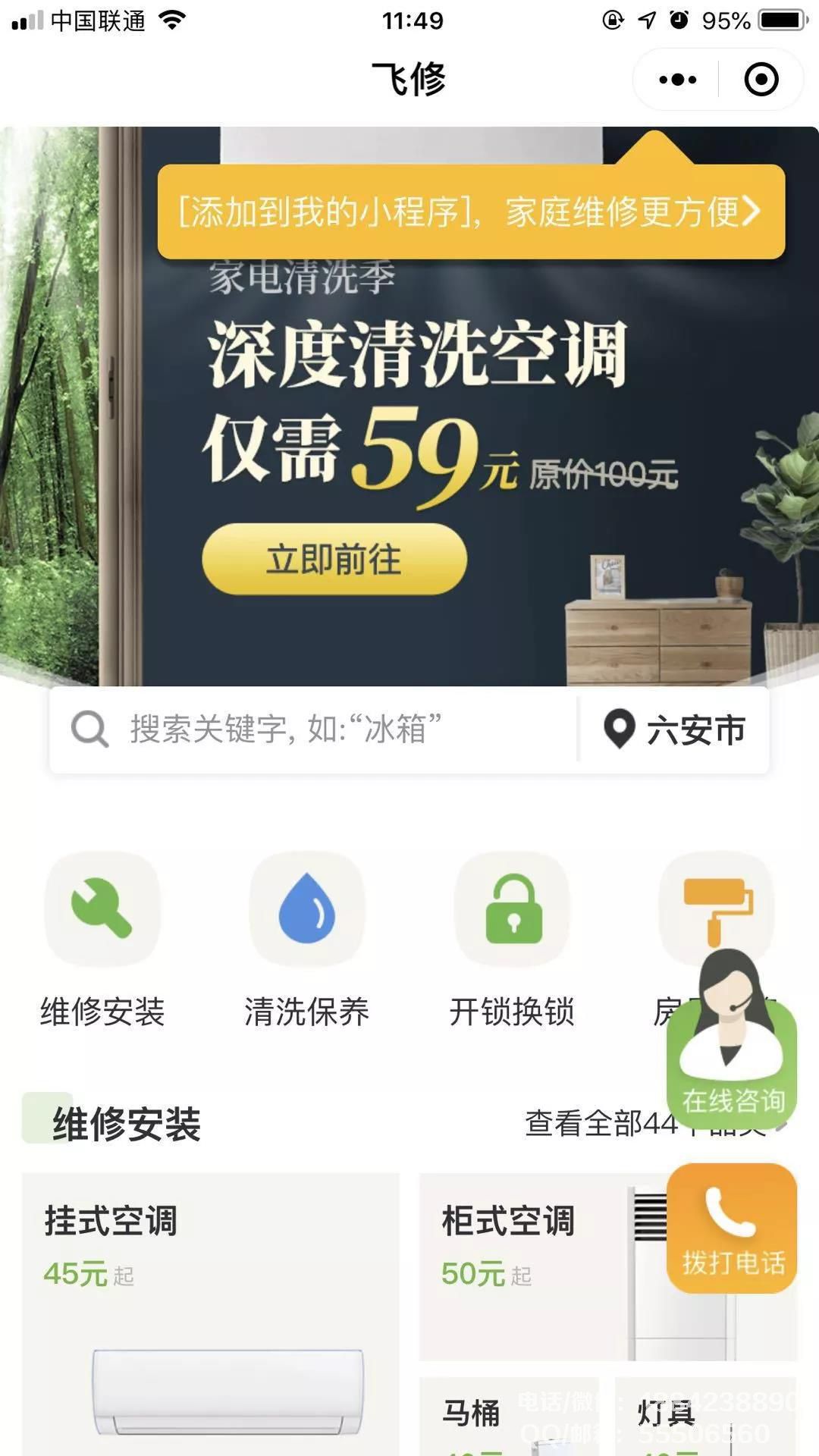Open the 开锁换锁 category

(x=512, y=940)
